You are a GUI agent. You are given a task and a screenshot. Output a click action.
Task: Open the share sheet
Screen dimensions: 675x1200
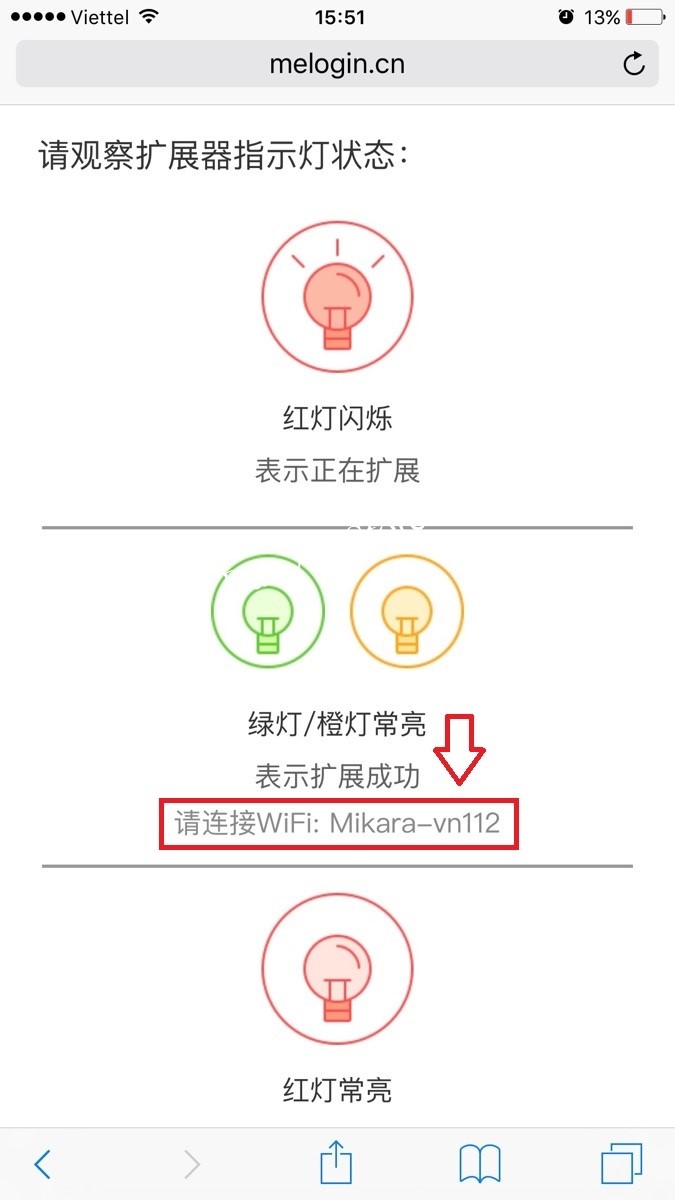tap(336, 1162)
